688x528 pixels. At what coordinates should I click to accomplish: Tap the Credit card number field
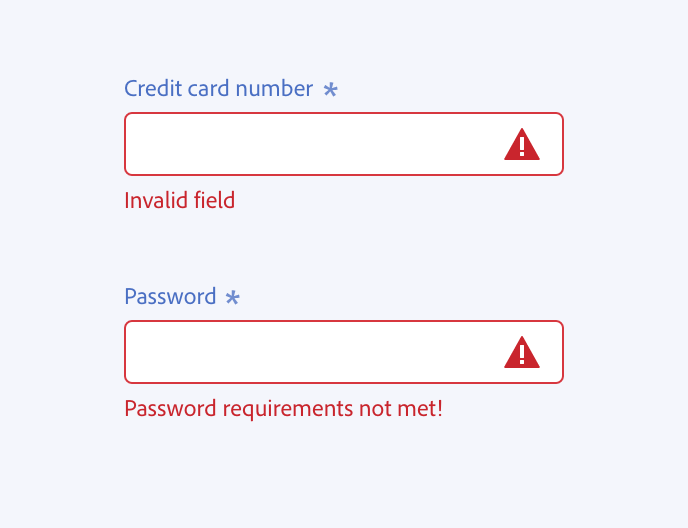(x=310, y=144)
